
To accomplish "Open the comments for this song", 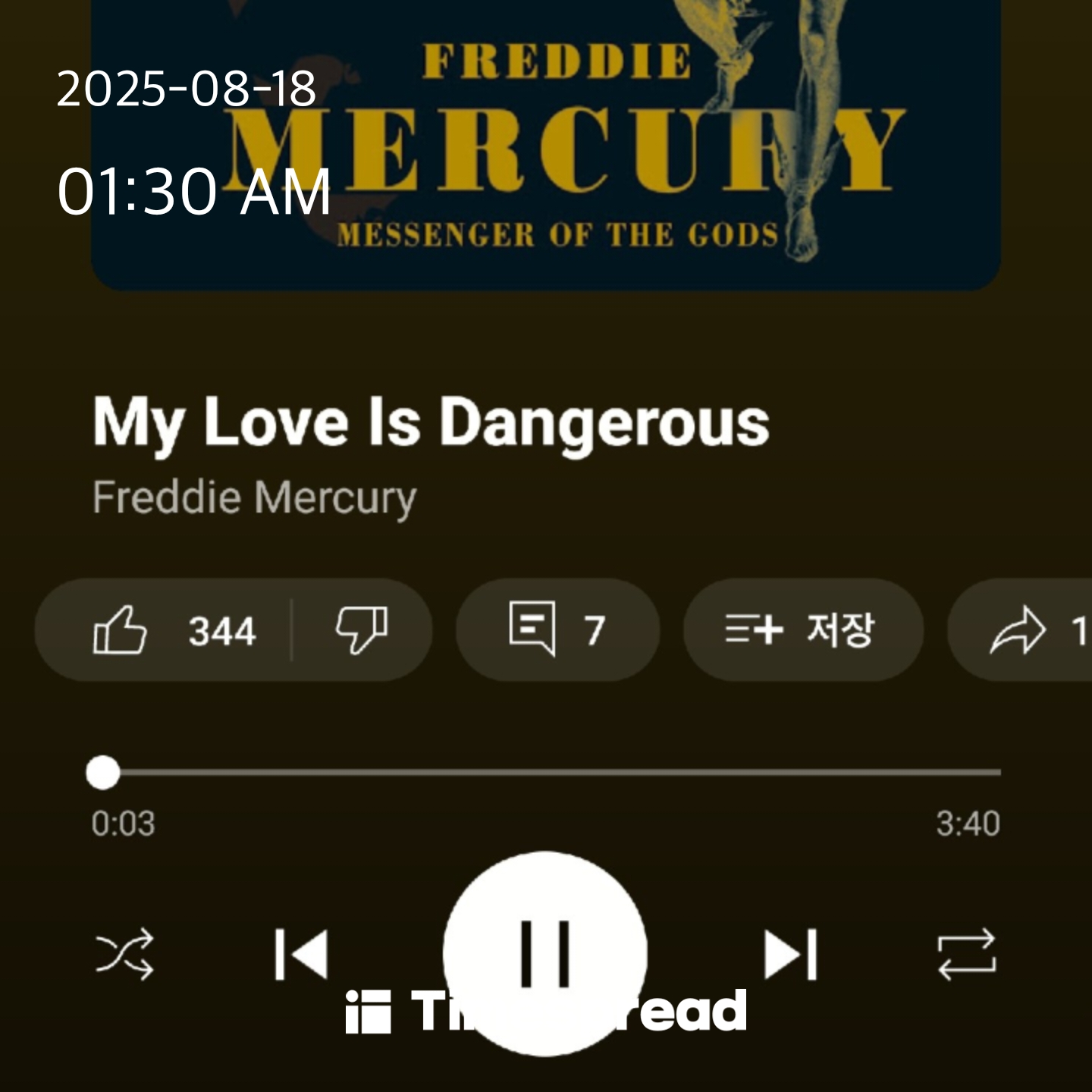I will (x=557, y=630).
